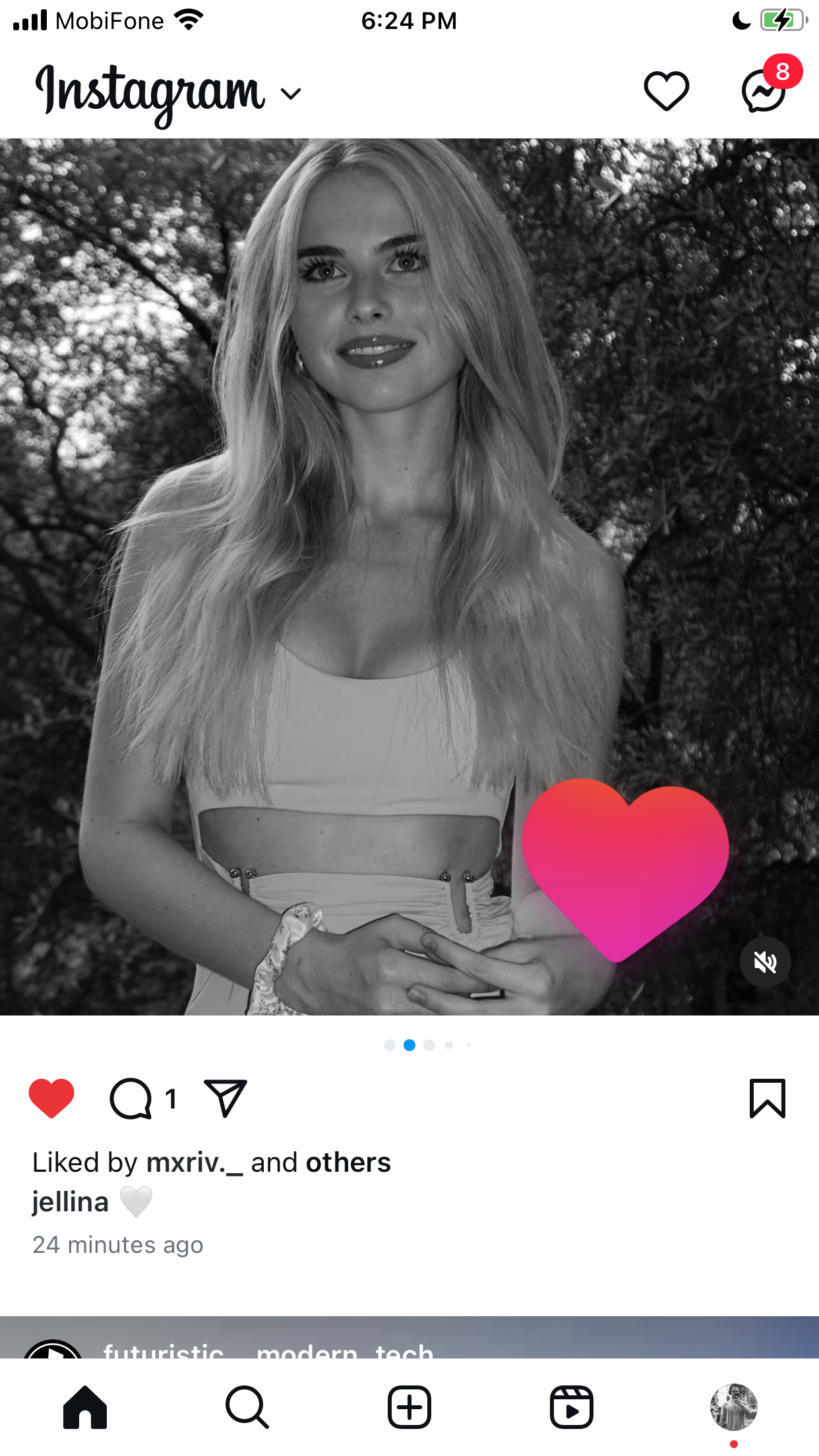Screen dimensions: 819x1456
Task: Open Messenger direct messages
Action: (765, 91)
